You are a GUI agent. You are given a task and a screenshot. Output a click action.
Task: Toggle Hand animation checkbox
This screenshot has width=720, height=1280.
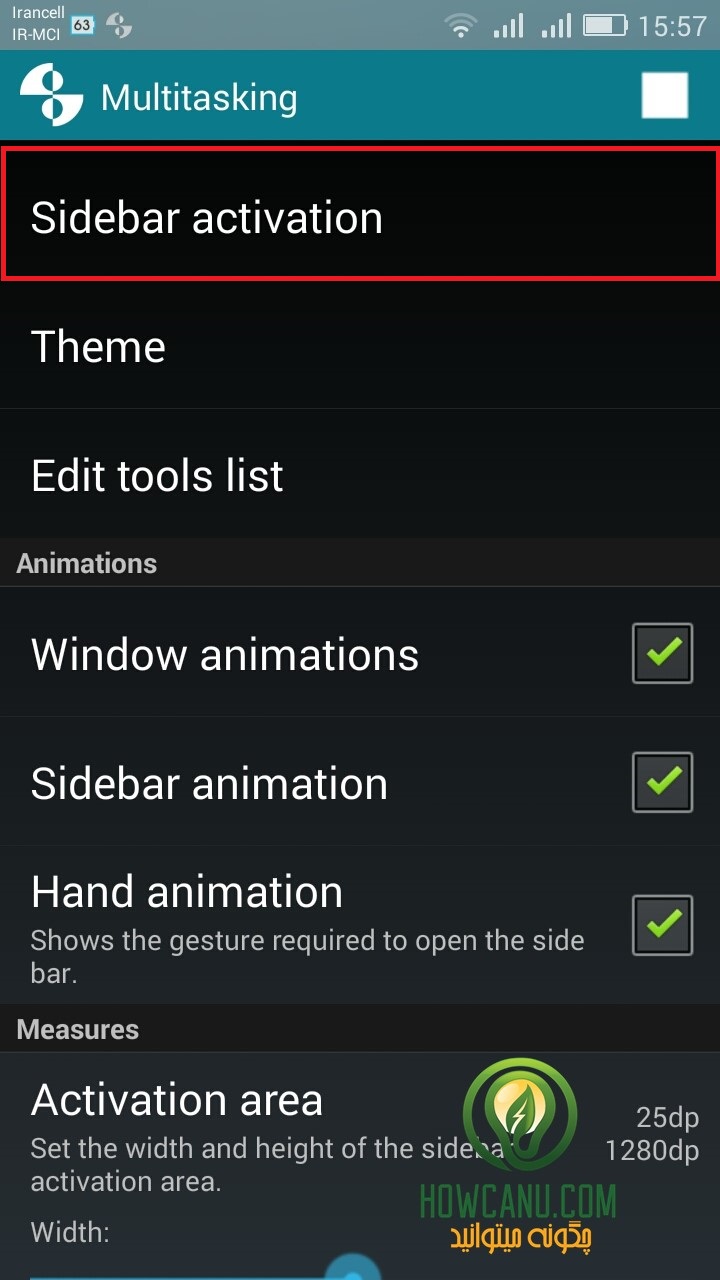coord(662,925)
